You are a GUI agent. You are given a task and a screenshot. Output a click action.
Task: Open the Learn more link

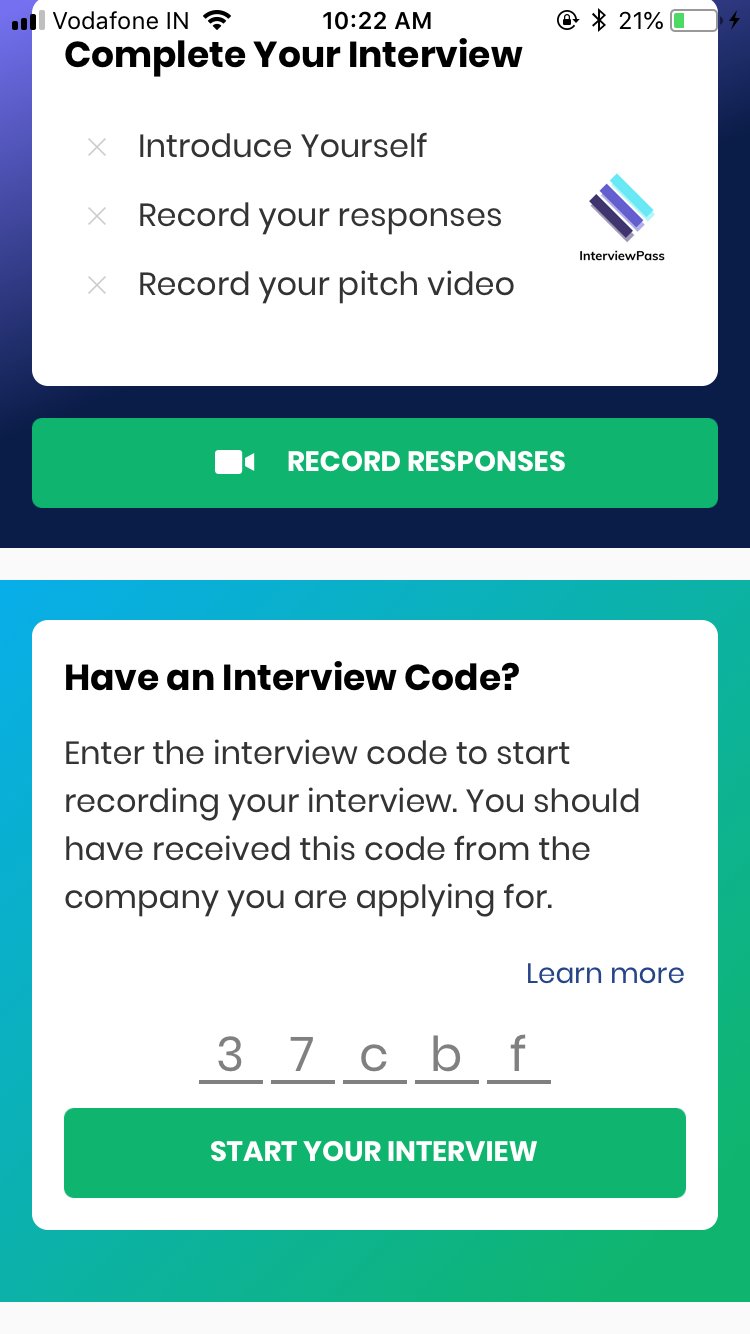click(604, 973)
